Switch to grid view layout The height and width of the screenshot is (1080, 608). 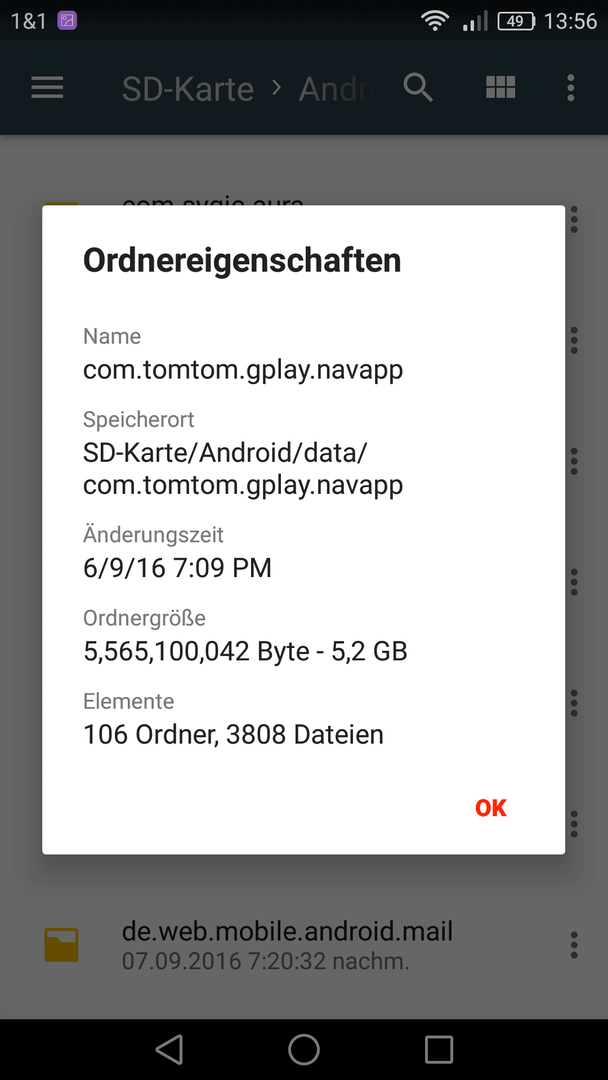(x=501, y=87)
